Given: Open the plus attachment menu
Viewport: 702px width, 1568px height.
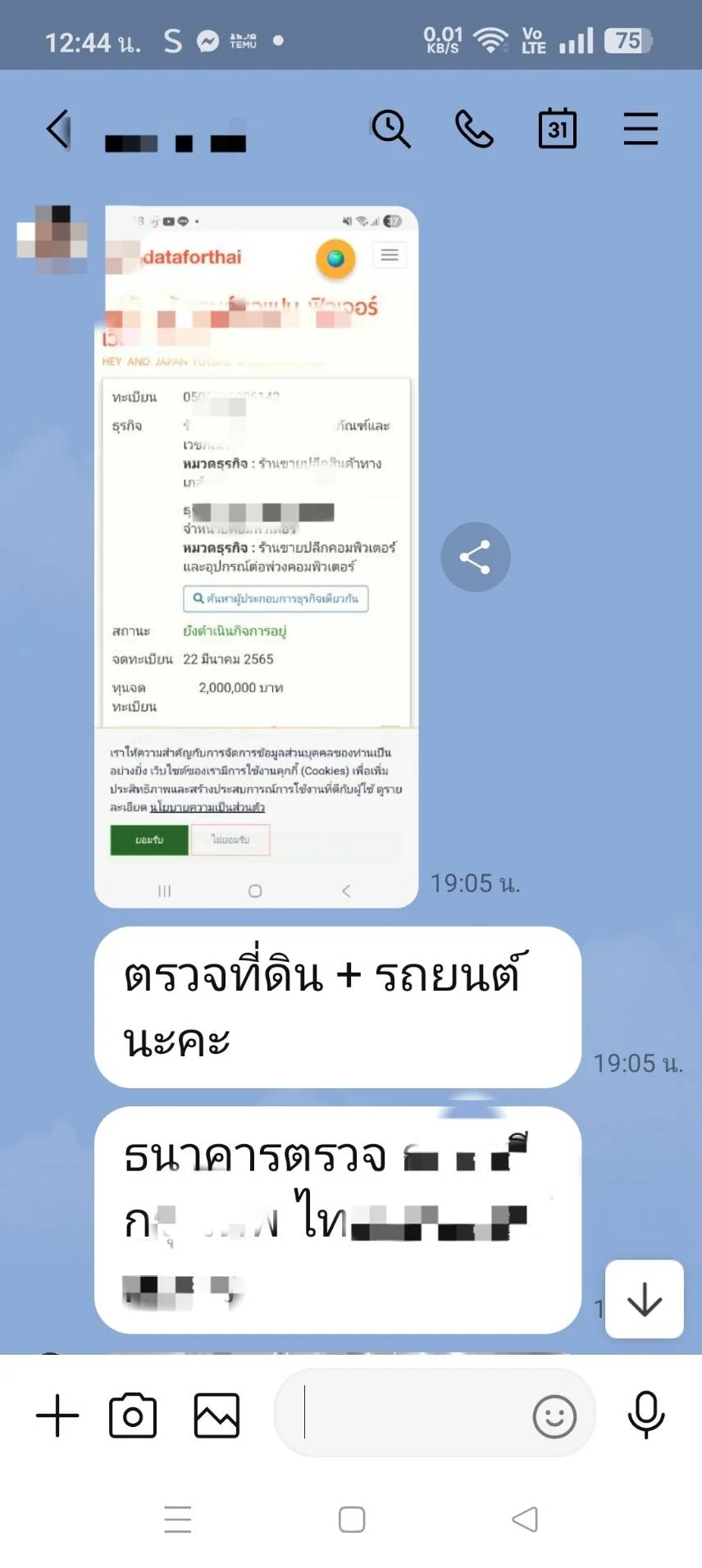Looking at the screenshot, I should 57,1416.
